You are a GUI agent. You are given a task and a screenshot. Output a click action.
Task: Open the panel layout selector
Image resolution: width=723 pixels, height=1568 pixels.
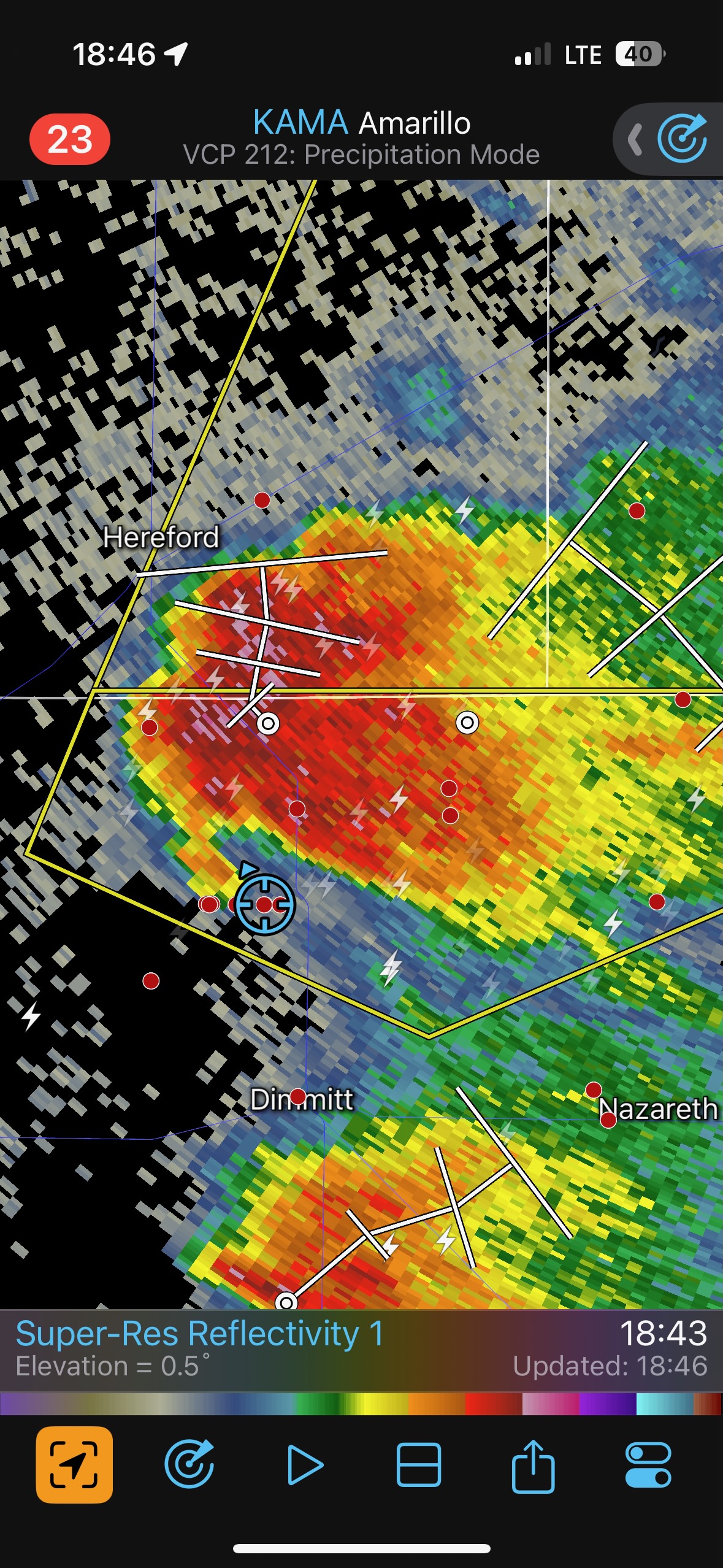419,1464
